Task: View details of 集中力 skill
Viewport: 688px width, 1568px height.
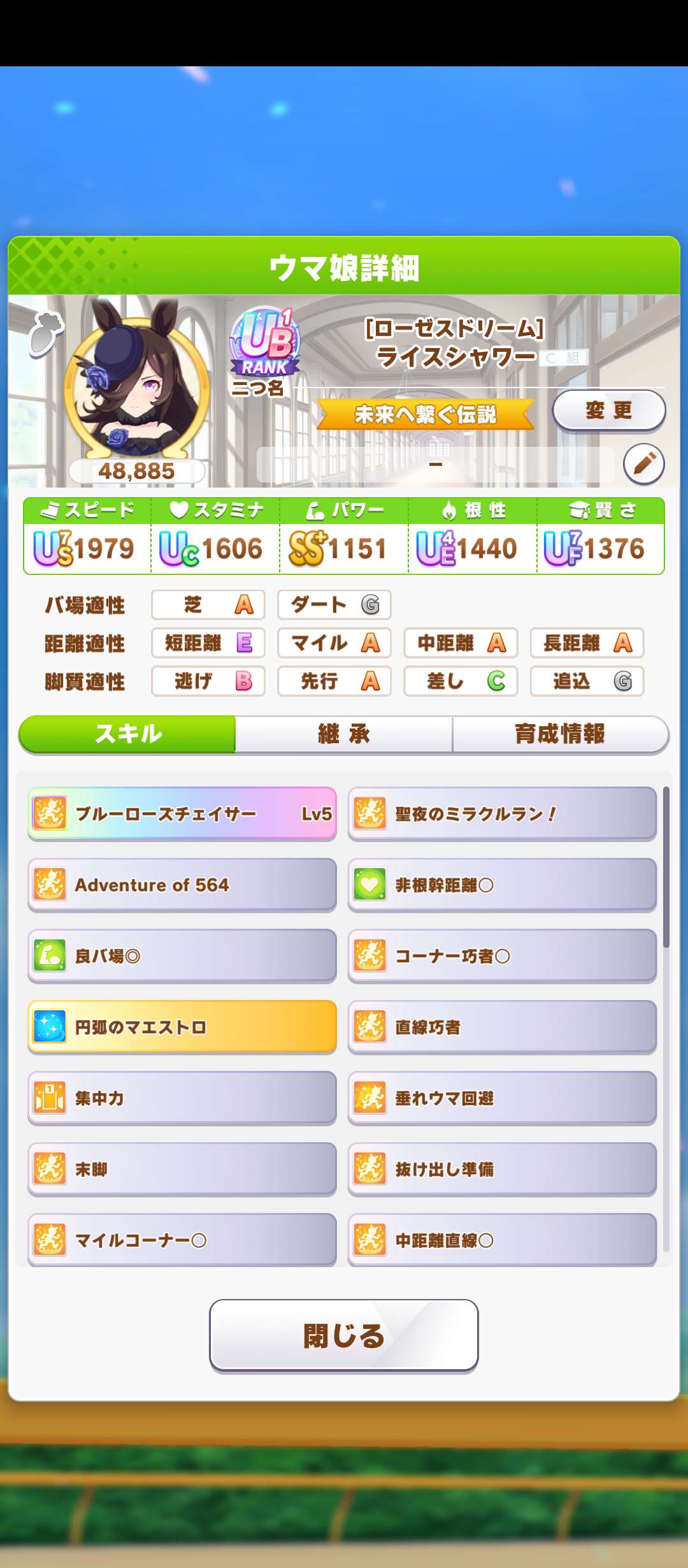Action: (182, 1098)
